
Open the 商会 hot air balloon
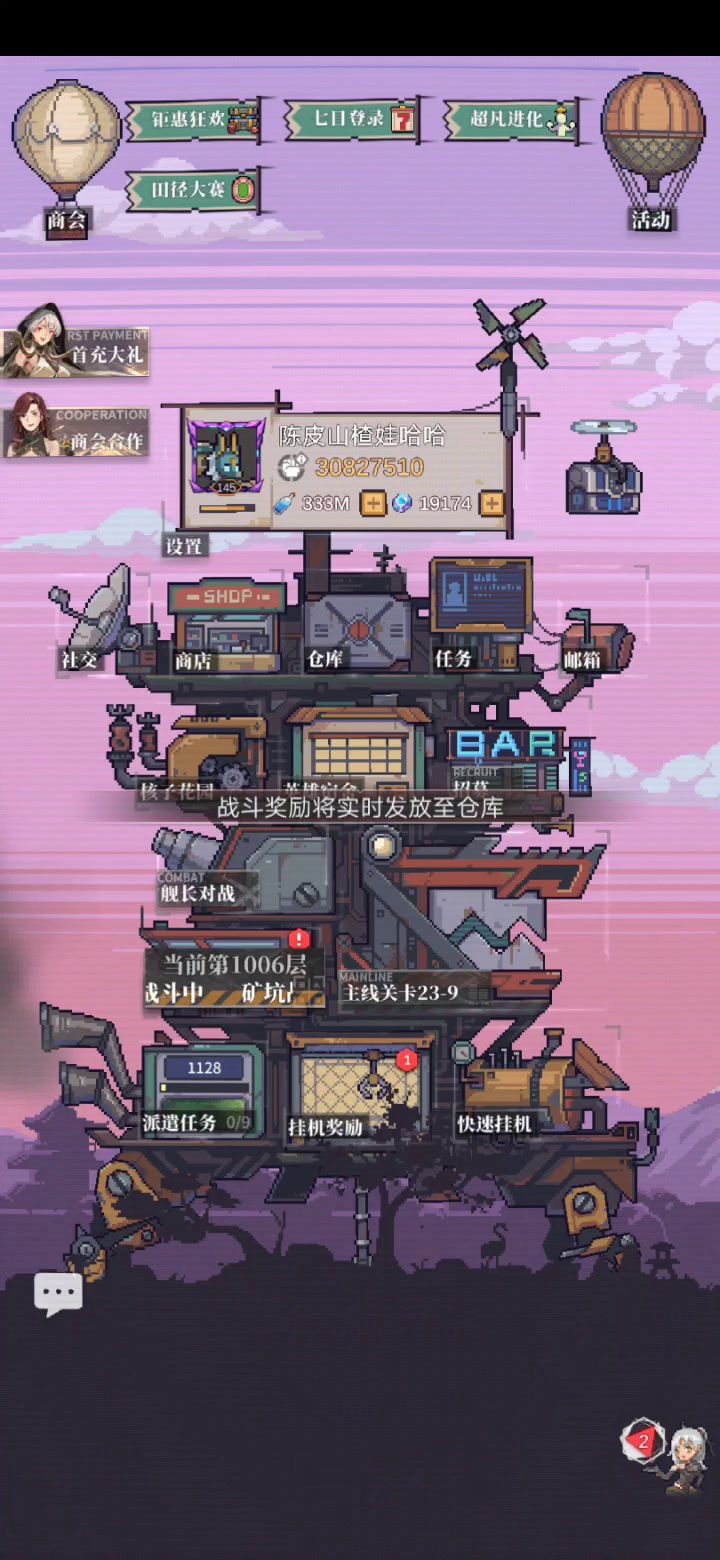click(66, 150)
